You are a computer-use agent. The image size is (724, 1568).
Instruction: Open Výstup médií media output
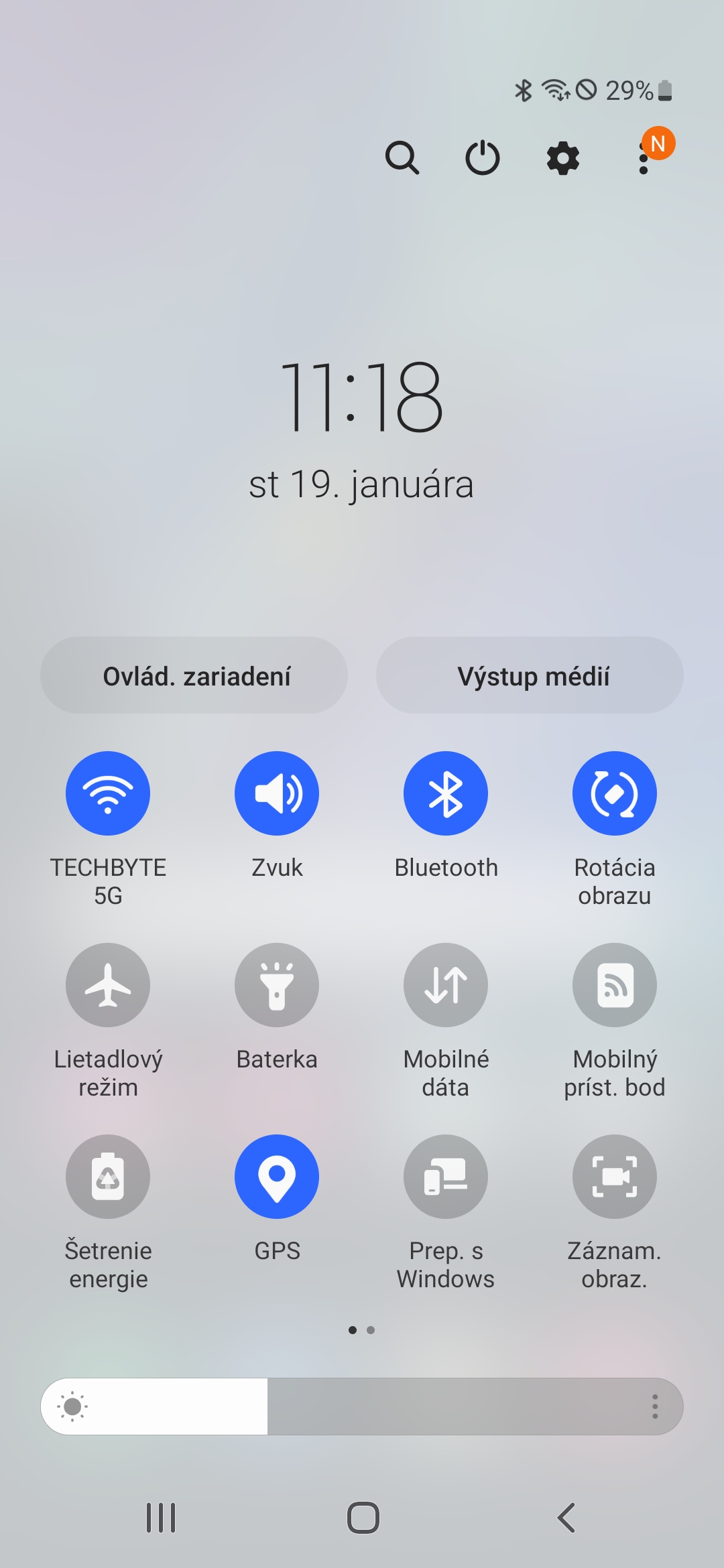[x=530, y=675]
